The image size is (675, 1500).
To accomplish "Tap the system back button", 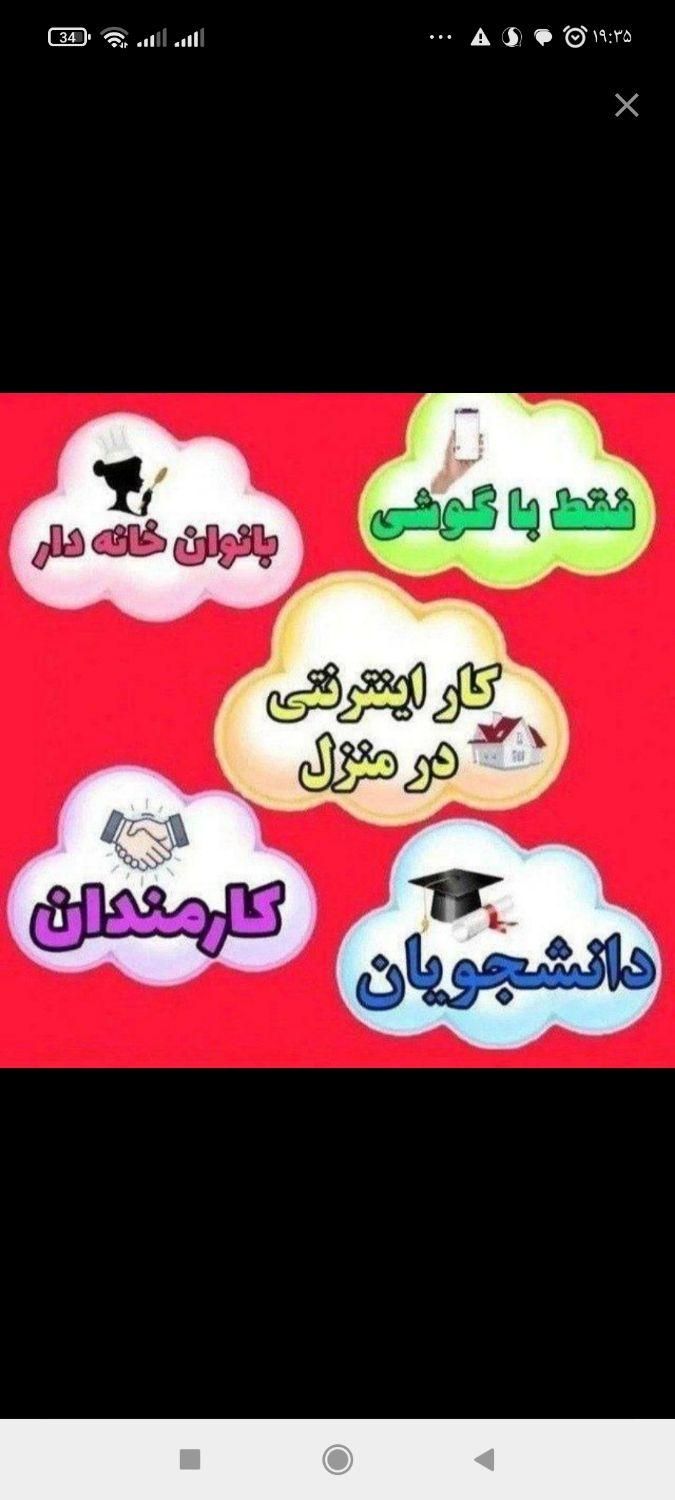I will [x=485, y=1460].
